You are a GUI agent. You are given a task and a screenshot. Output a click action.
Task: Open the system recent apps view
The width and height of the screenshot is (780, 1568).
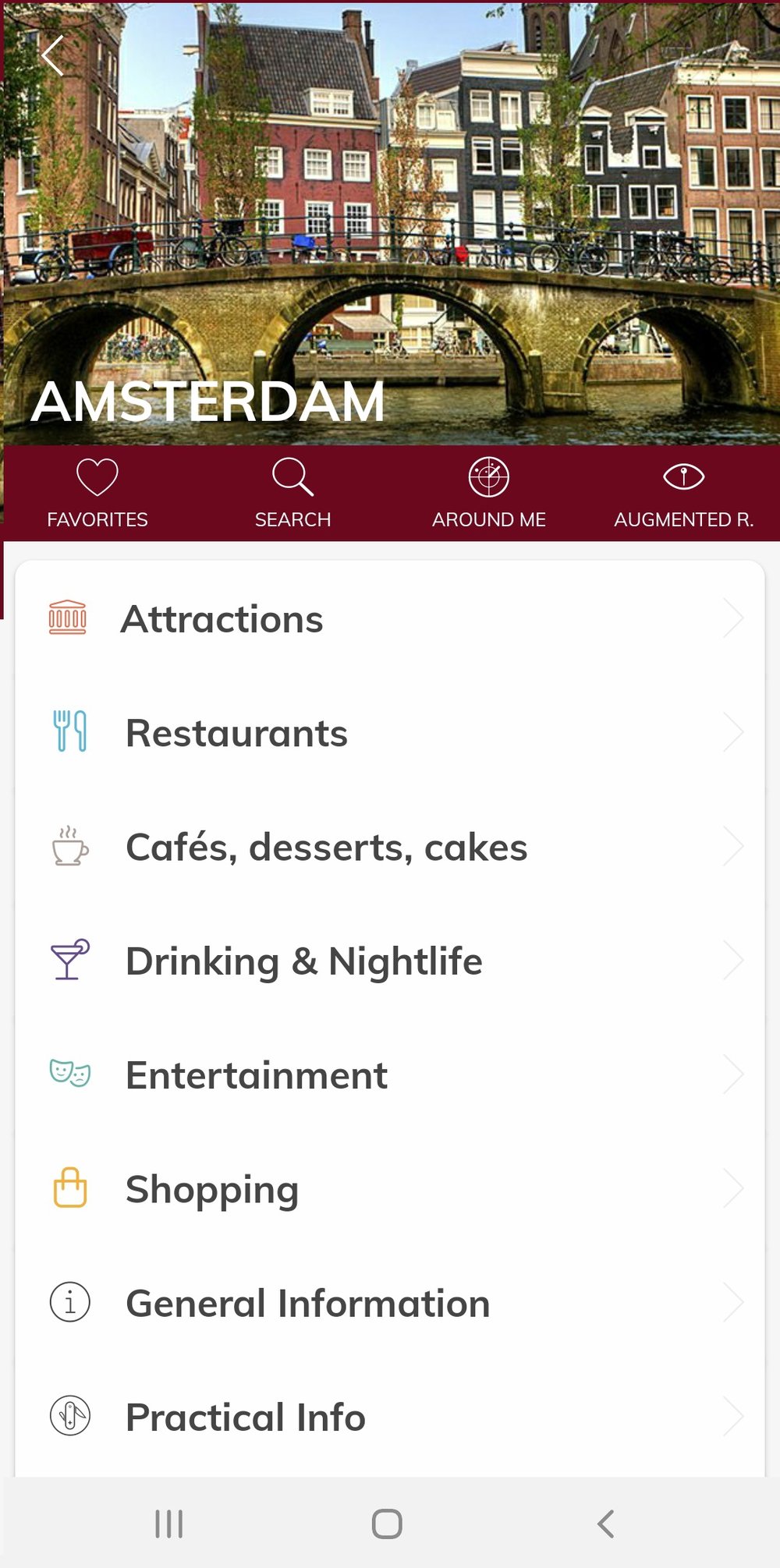(169, 1524)
